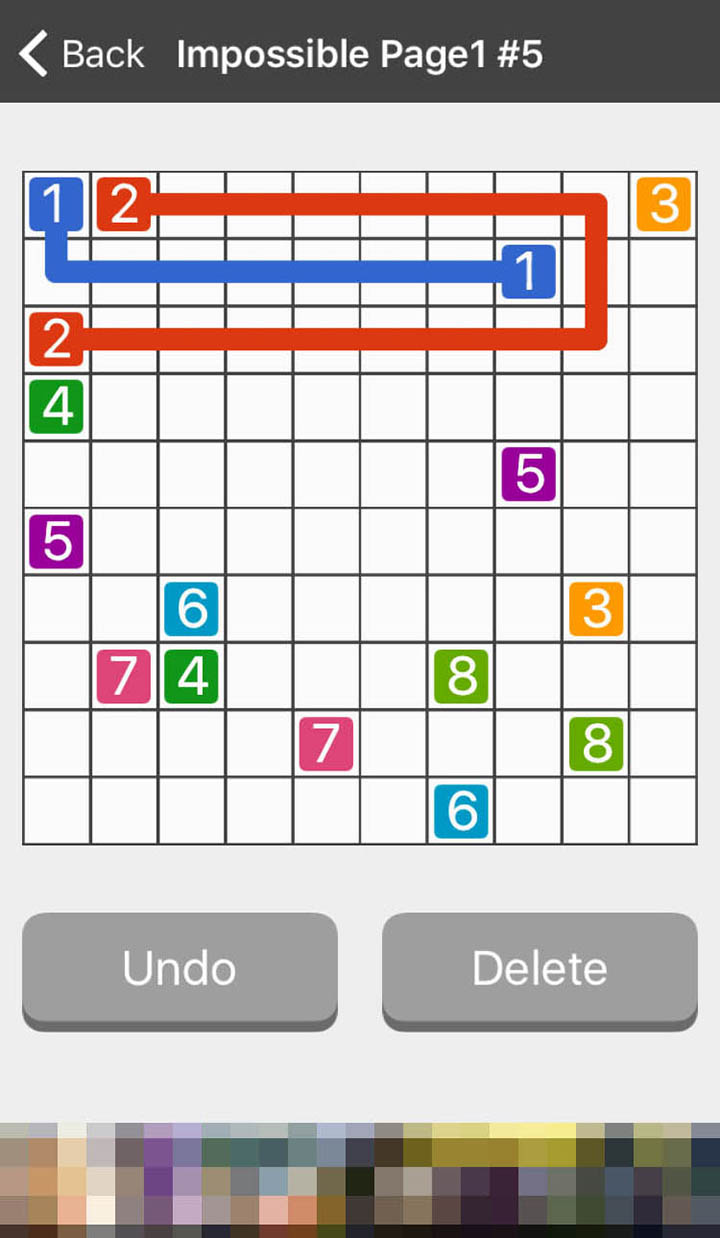The width and height of the screenshot is (720, 1238).
Task: Go back to the puzzle list
Action: [x=82, y=53]
